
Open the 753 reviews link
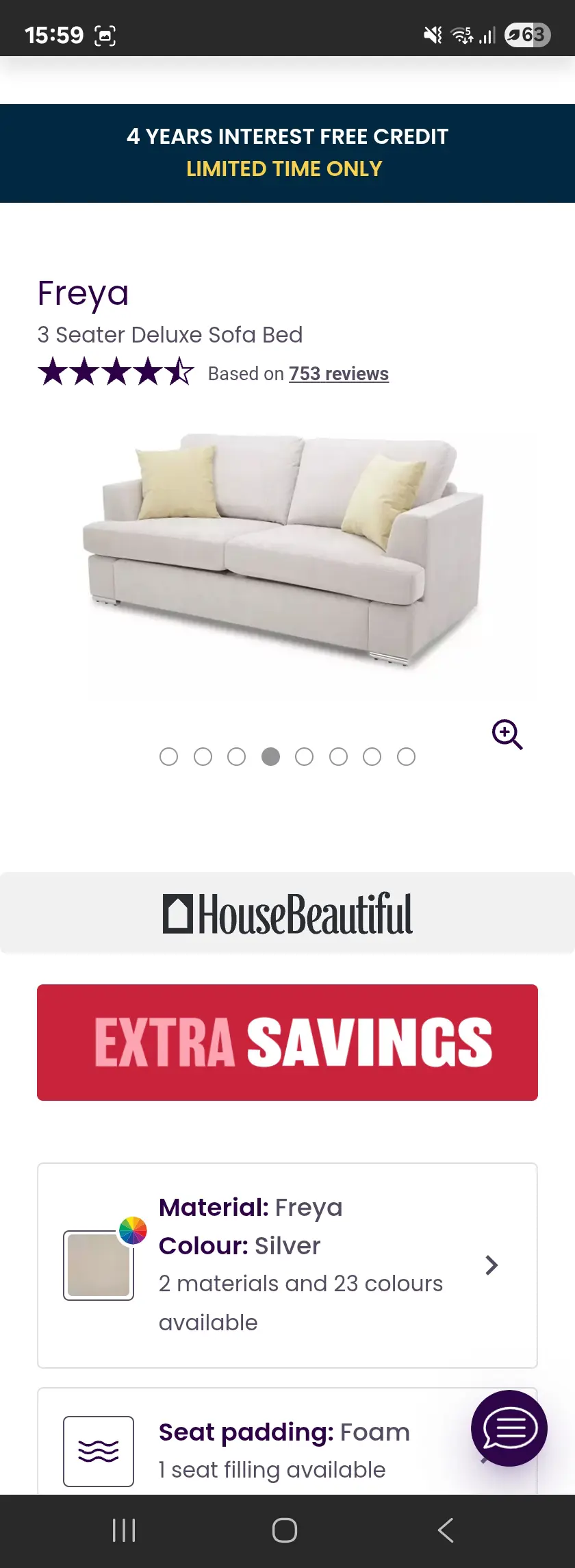coord(338,374)
